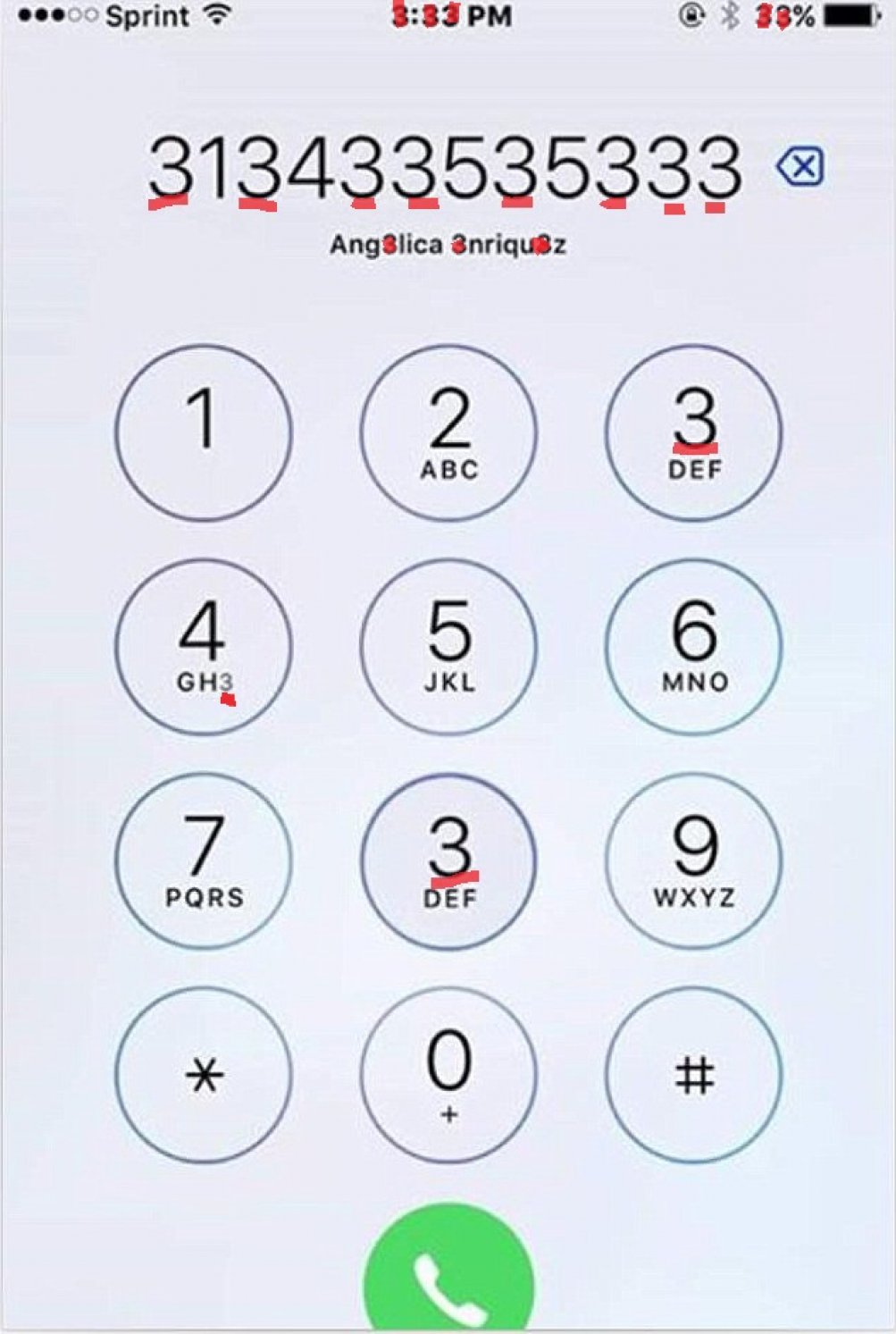Screen dimensions: 896x1334
Task: Enter digit 9 WXYZ
Action: 693,860
